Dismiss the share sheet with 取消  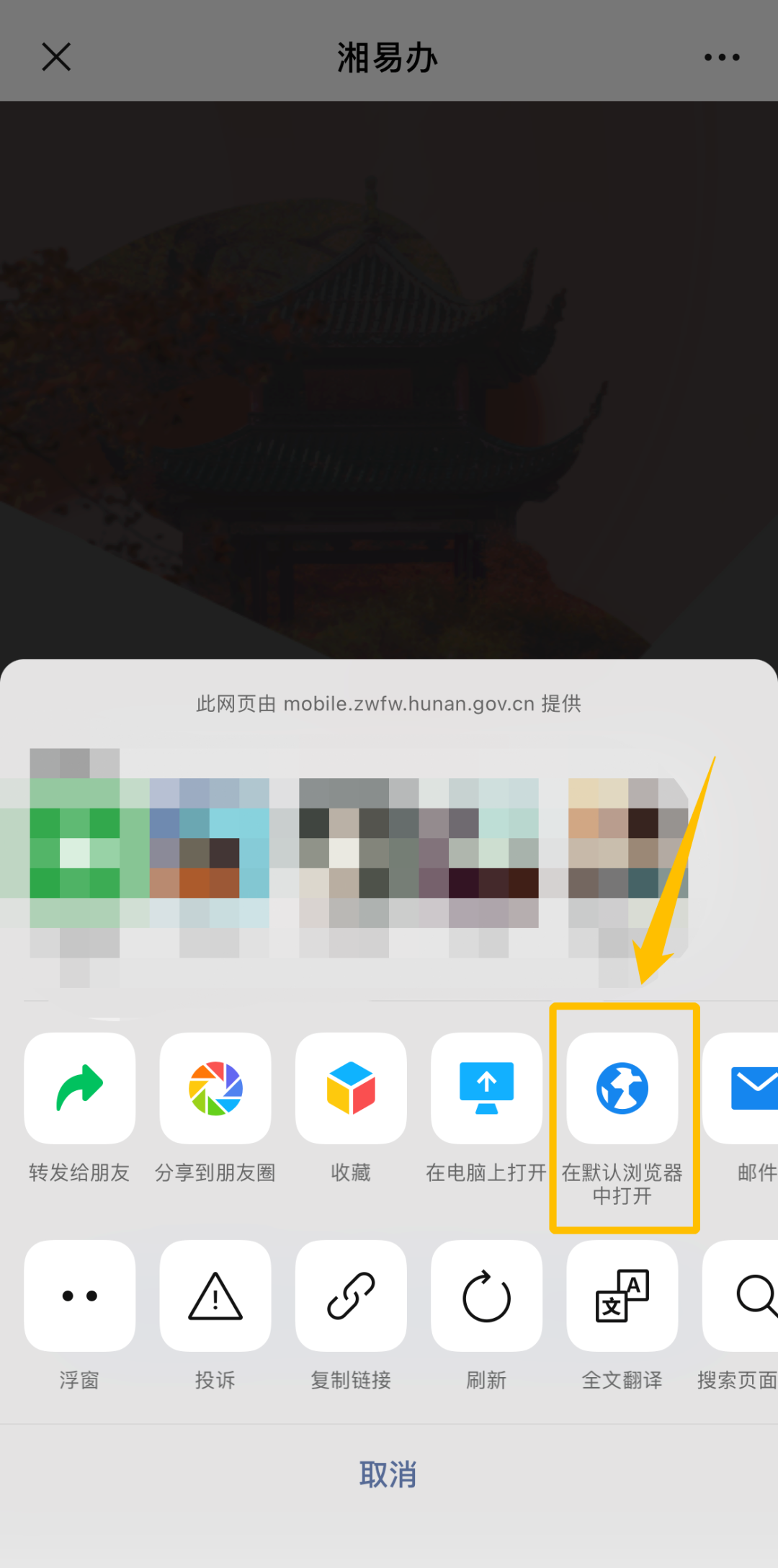click(x=388, y=1474)
